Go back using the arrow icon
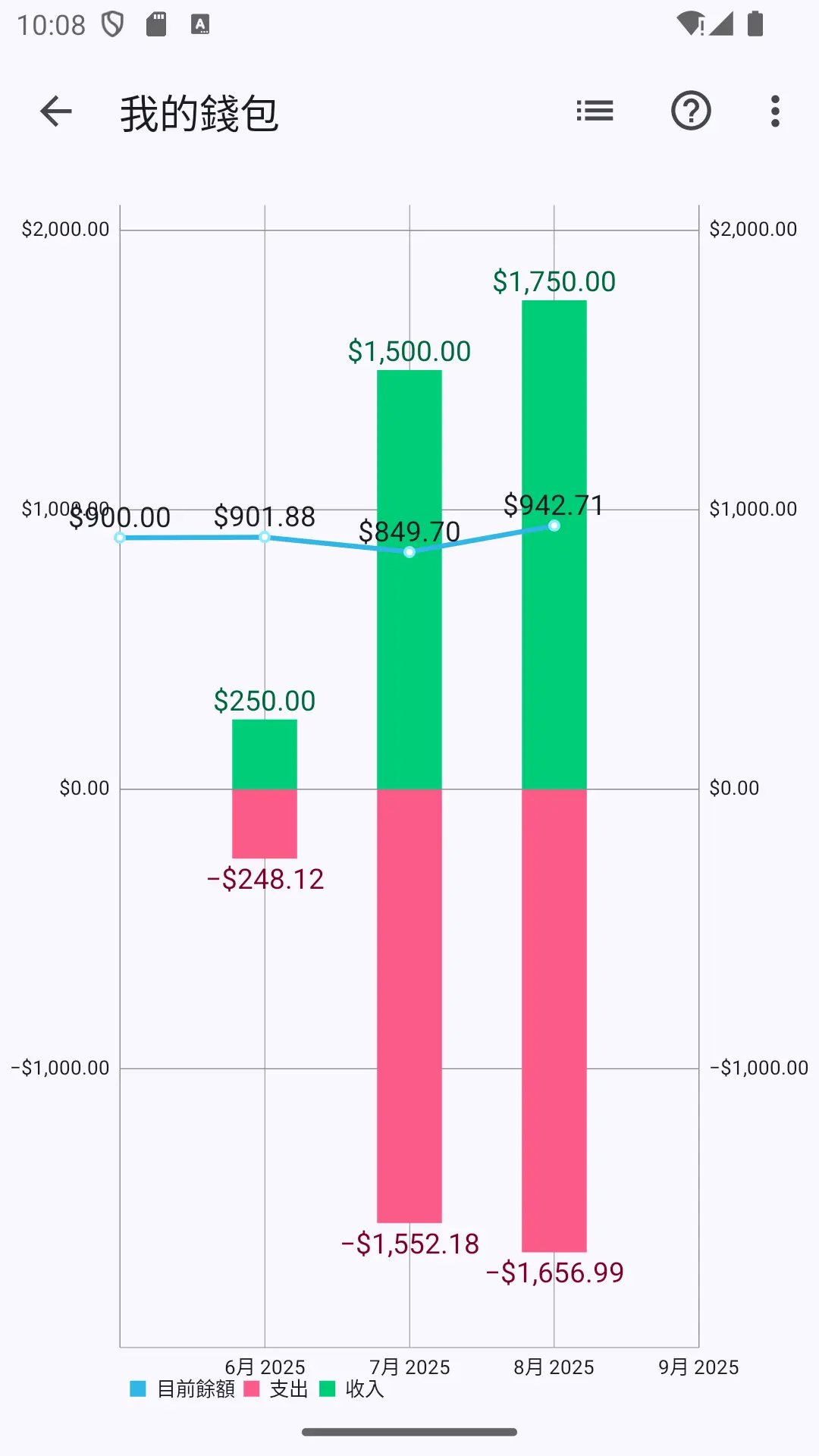 tap(56, 111)
